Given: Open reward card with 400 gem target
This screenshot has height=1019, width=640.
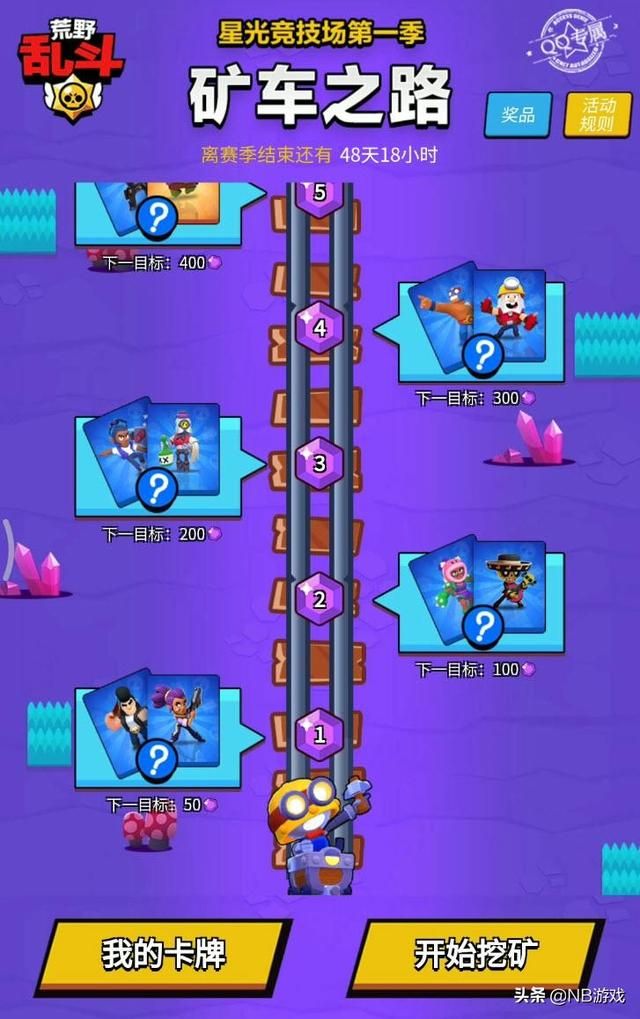Looking at the screenshot, I should (160, 212).
